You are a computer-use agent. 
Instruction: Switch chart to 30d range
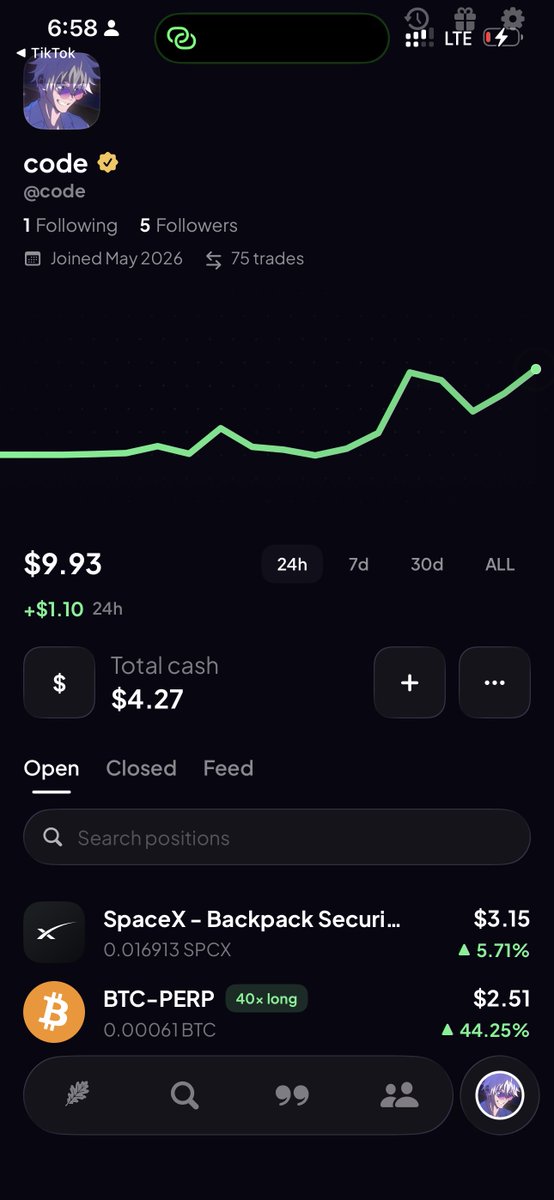click(x=427, y=564)
